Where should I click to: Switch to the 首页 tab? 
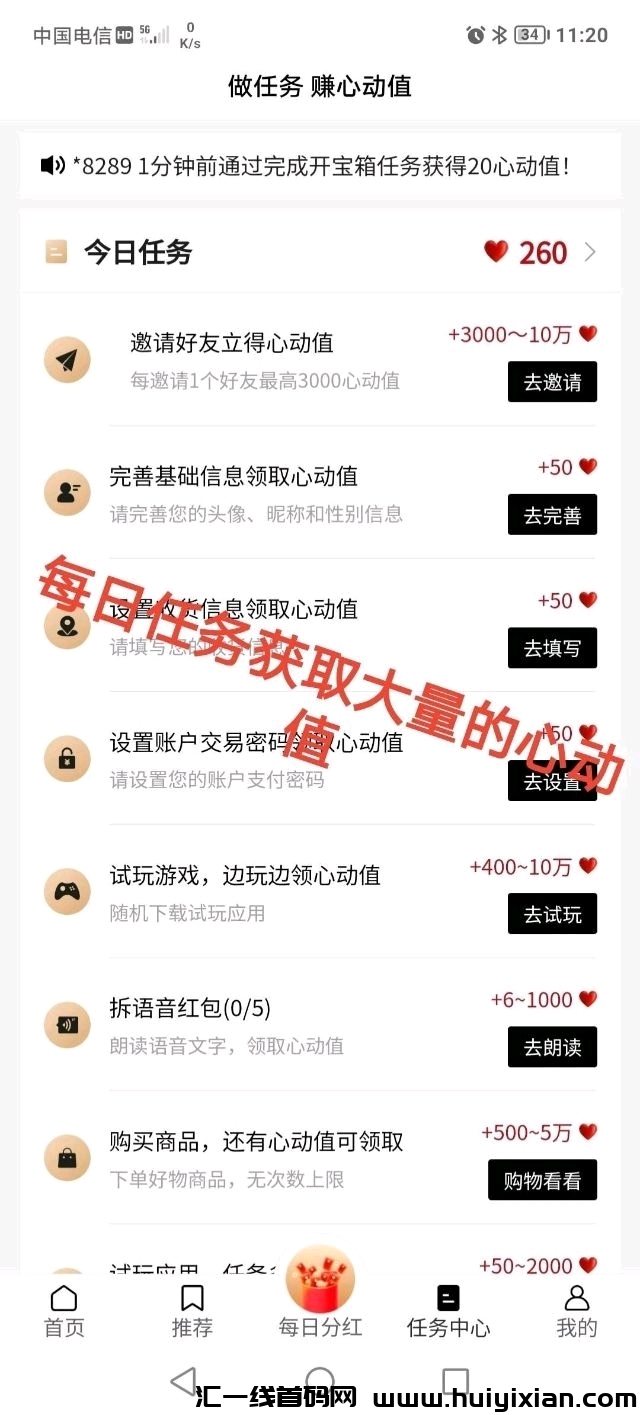point(64,1311)
